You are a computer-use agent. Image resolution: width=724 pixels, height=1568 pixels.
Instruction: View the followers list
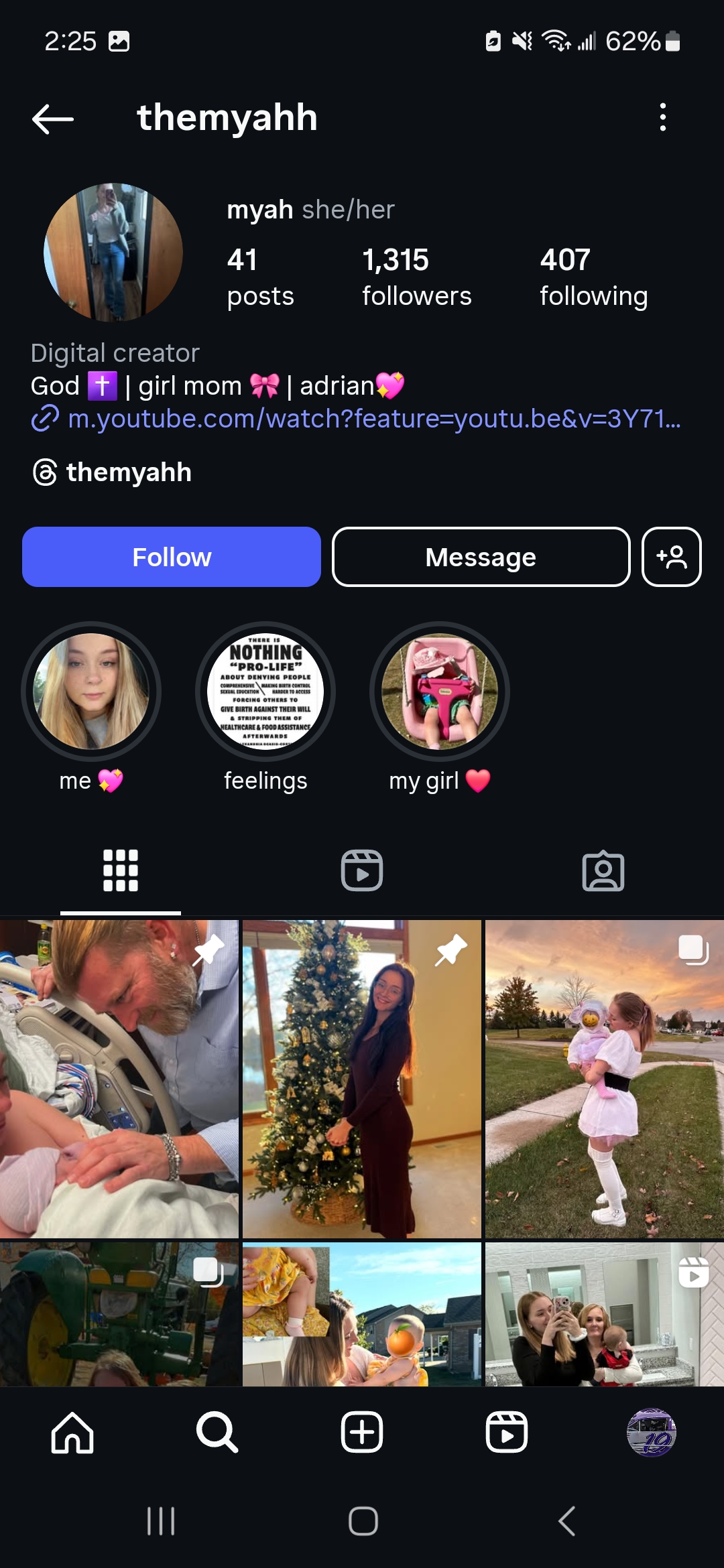[417, 277]
